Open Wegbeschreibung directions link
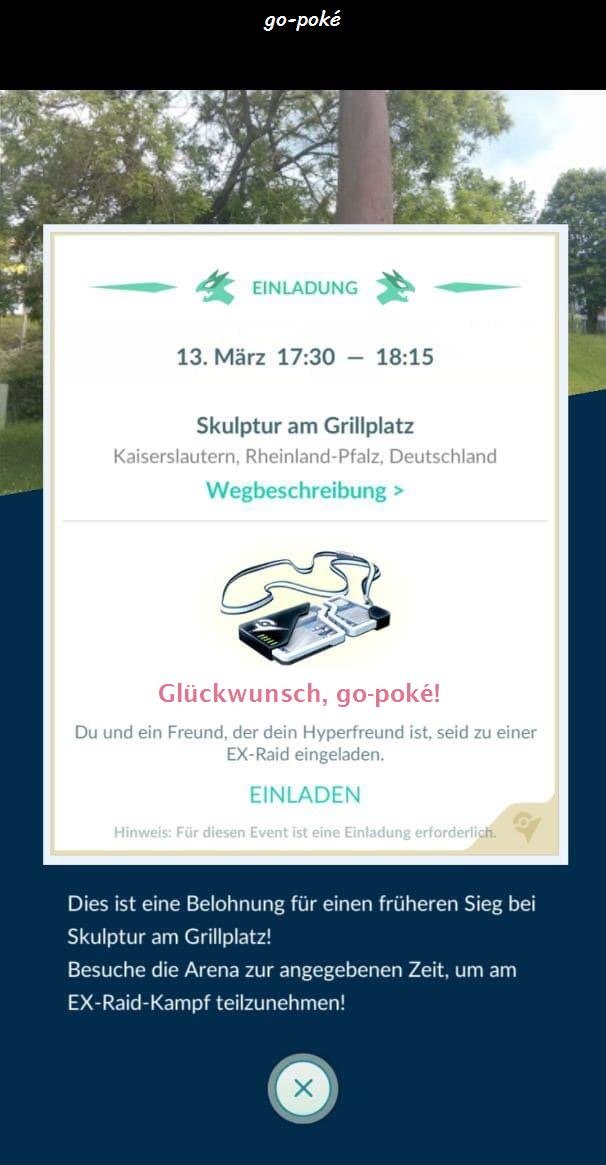This screenshot has height=1165, width=606. click(304, 491)
